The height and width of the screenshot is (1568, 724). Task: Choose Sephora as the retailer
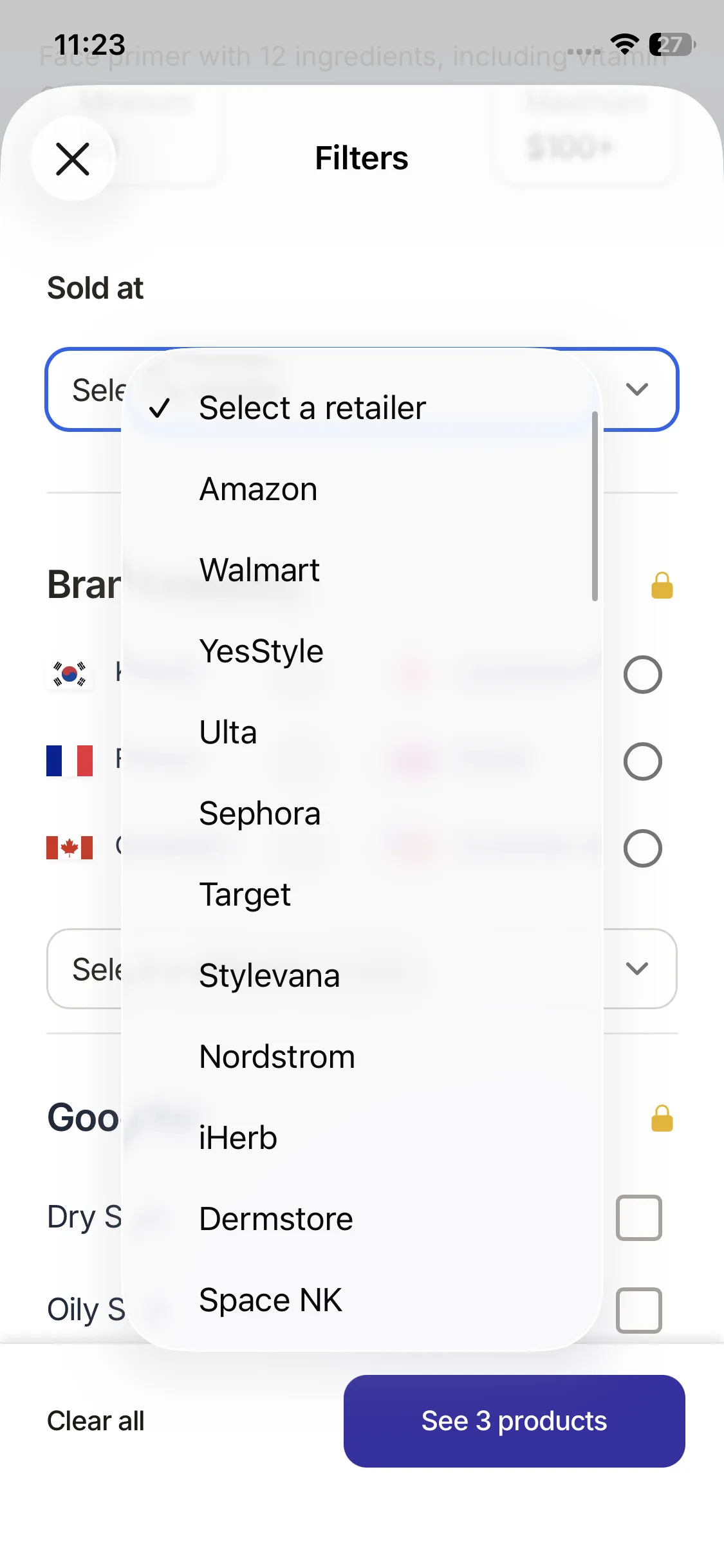tap(260, 814)
